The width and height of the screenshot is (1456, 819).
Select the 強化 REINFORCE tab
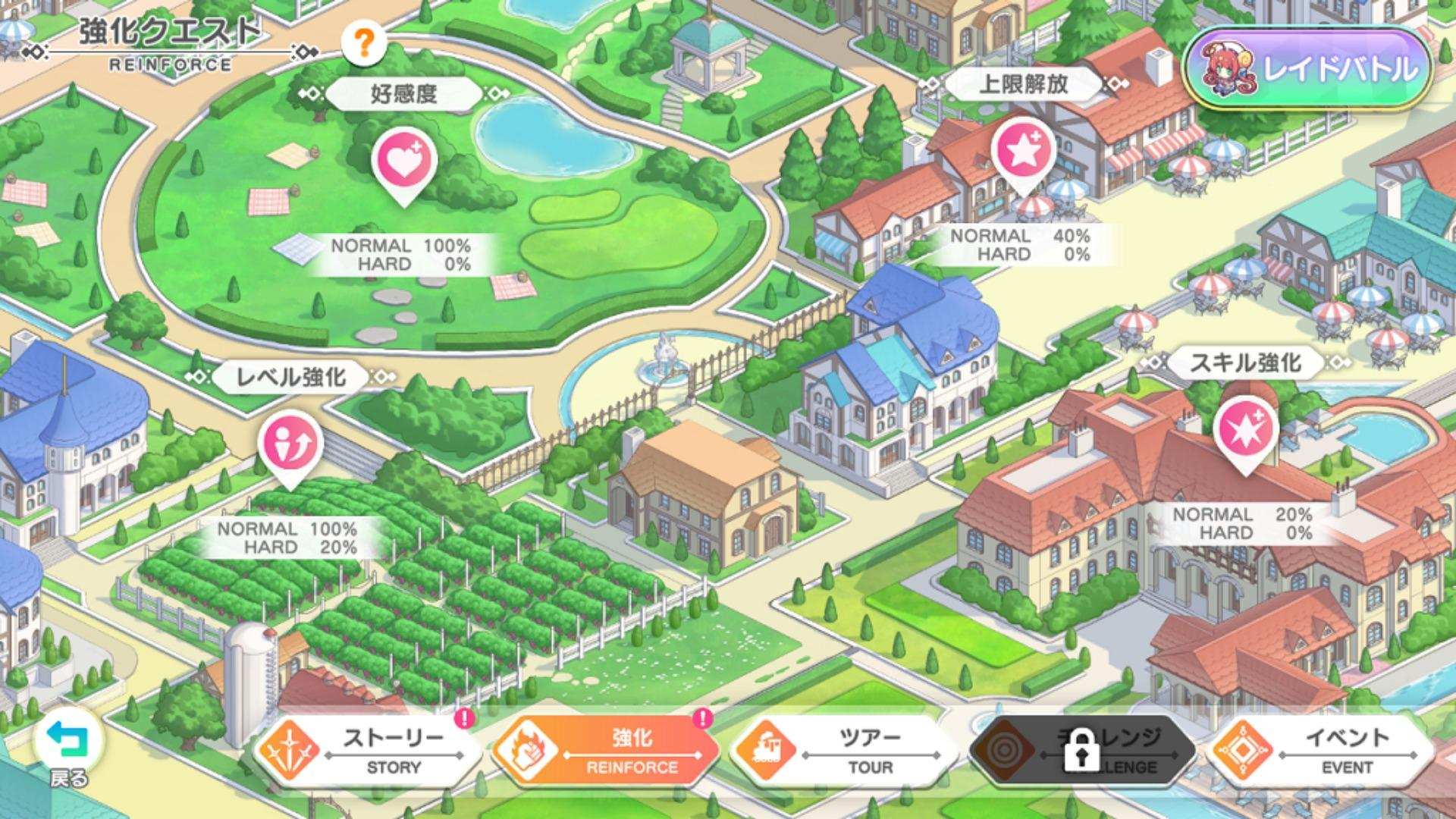(x=605, y=751)
